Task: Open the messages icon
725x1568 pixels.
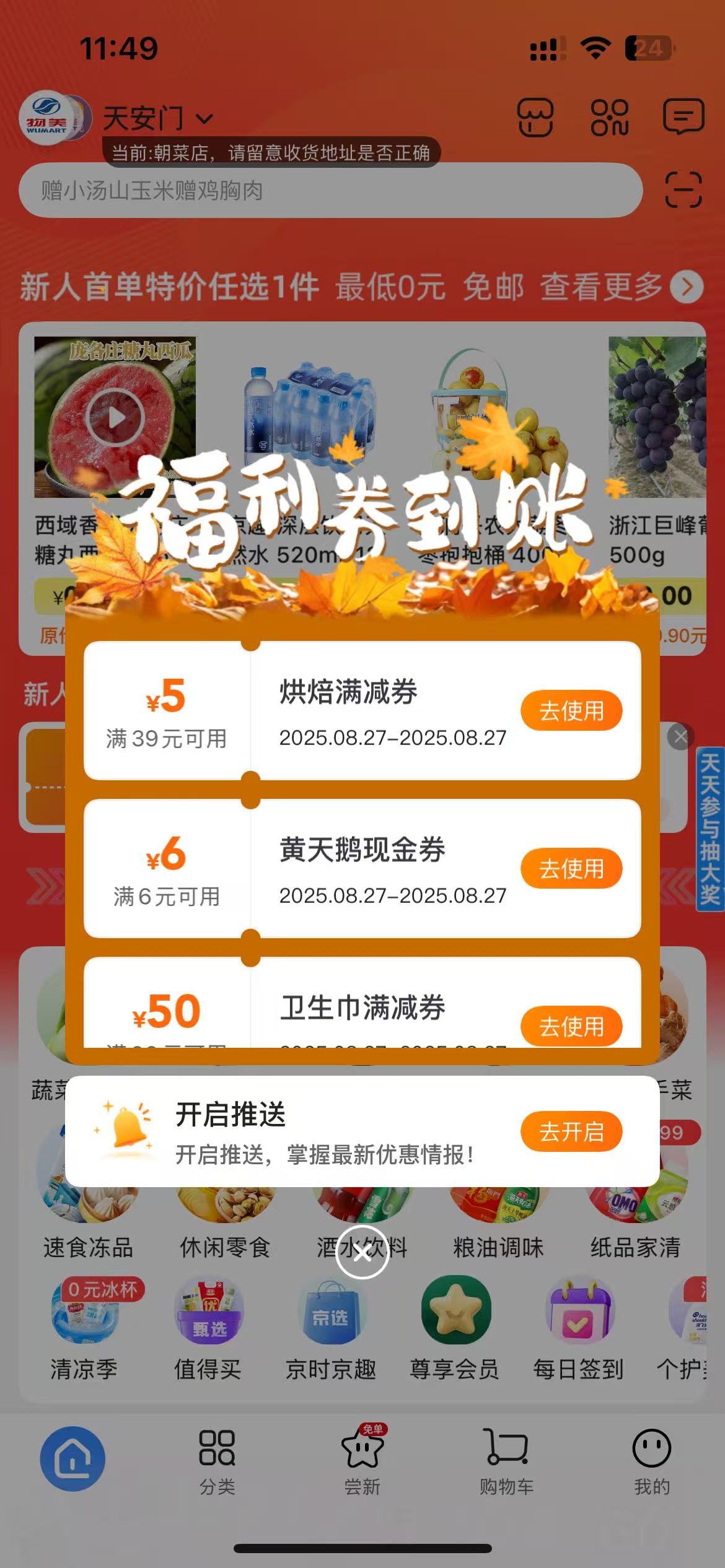Action: 683,116
